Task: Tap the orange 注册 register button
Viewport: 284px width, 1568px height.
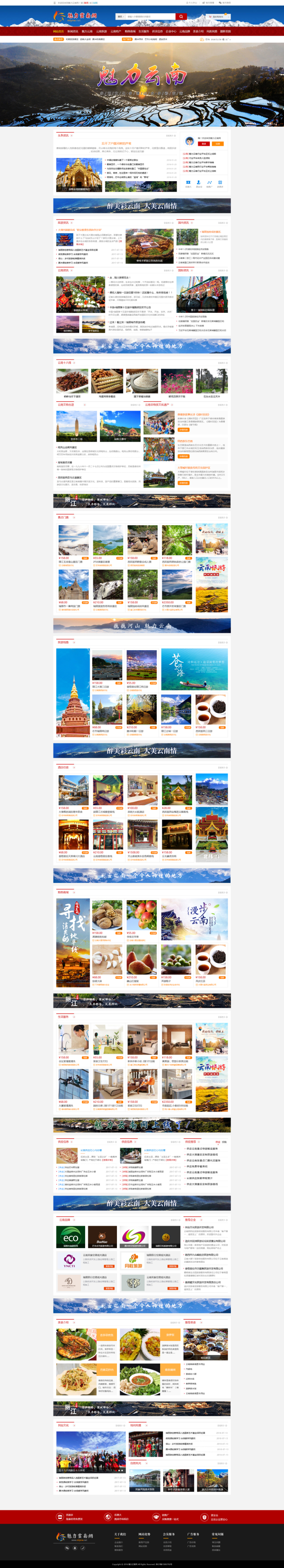Action: [218, 144]
